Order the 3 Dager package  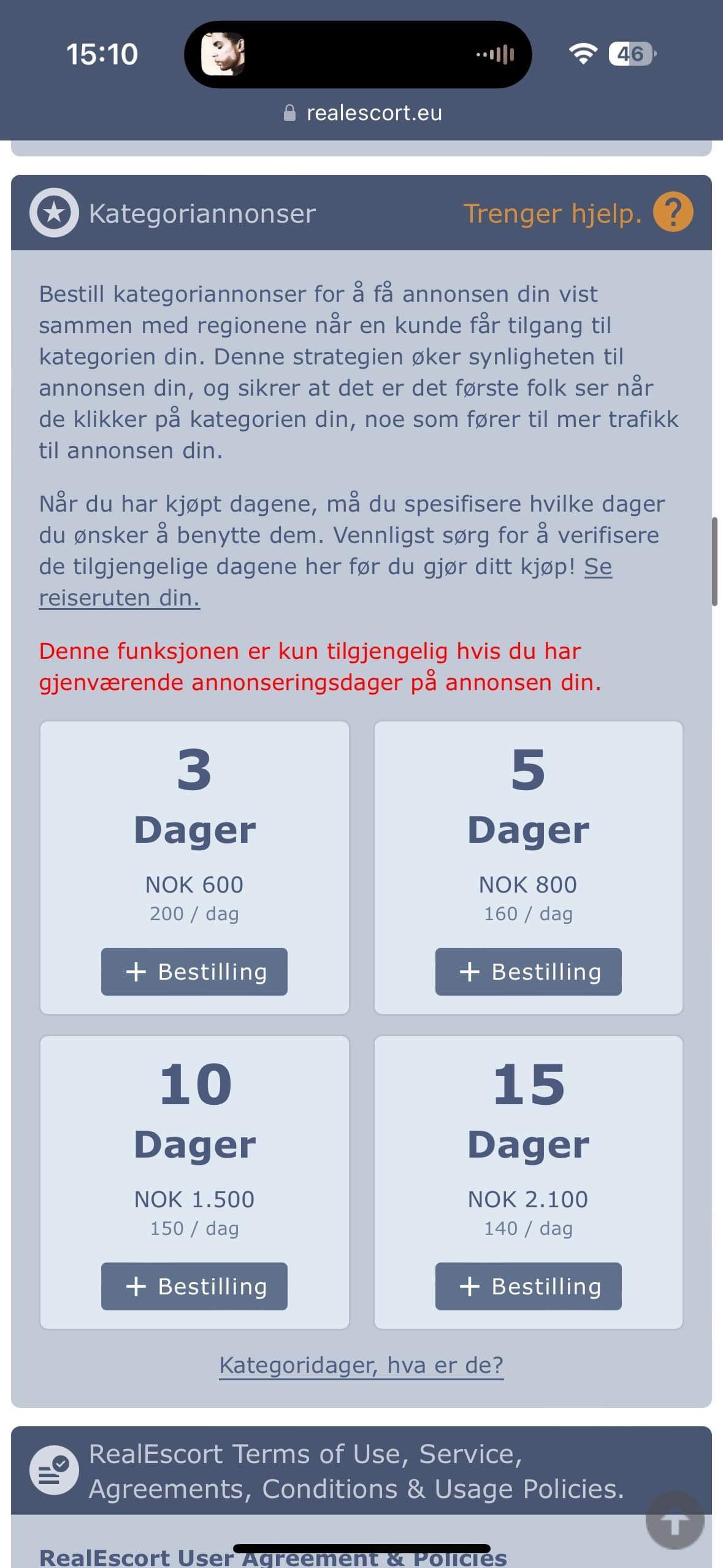click(194, 972)
